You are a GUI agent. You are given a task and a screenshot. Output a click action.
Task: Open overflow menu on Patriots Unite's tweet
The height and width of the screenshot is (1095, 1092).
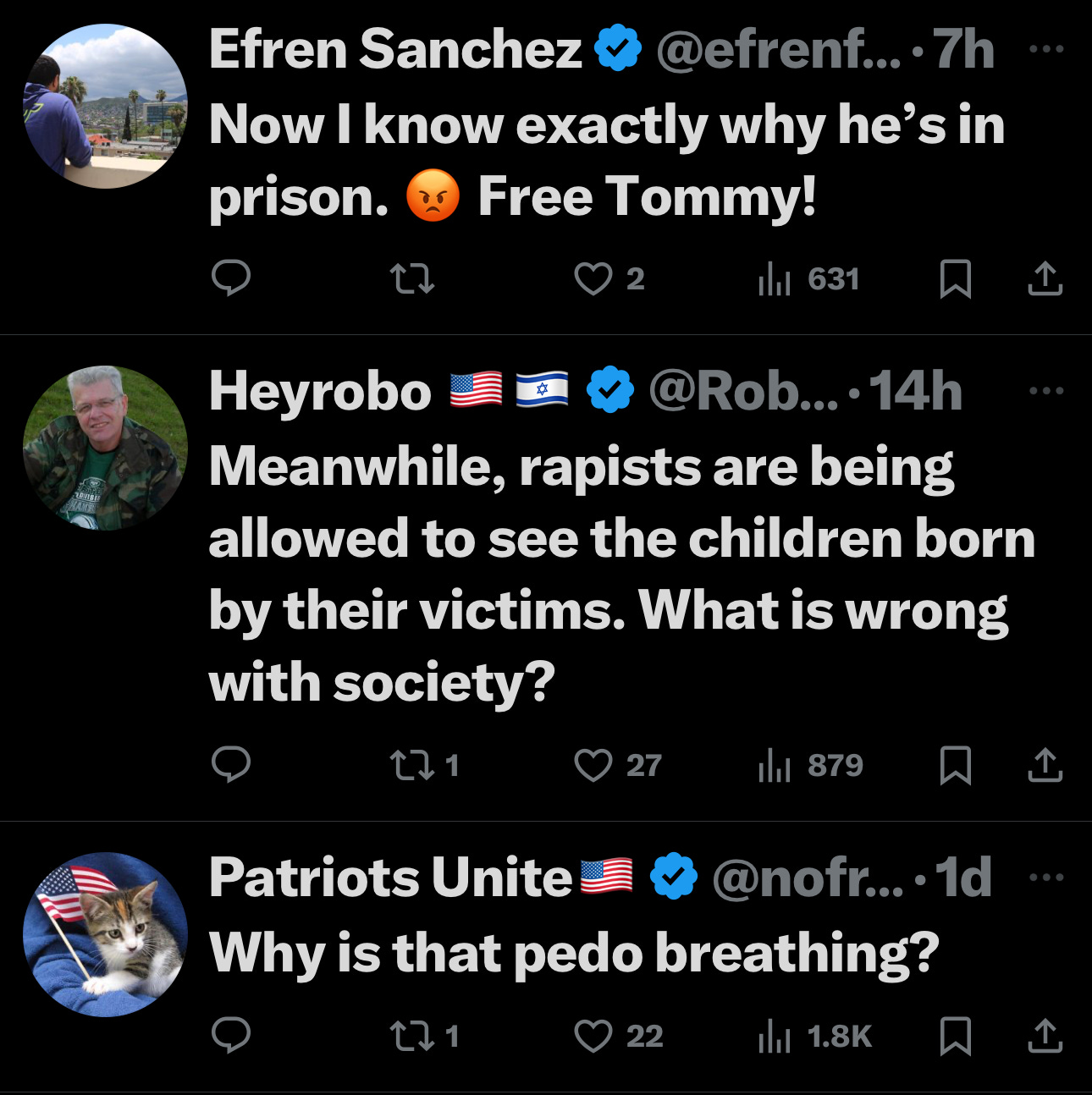[1047, 877]
